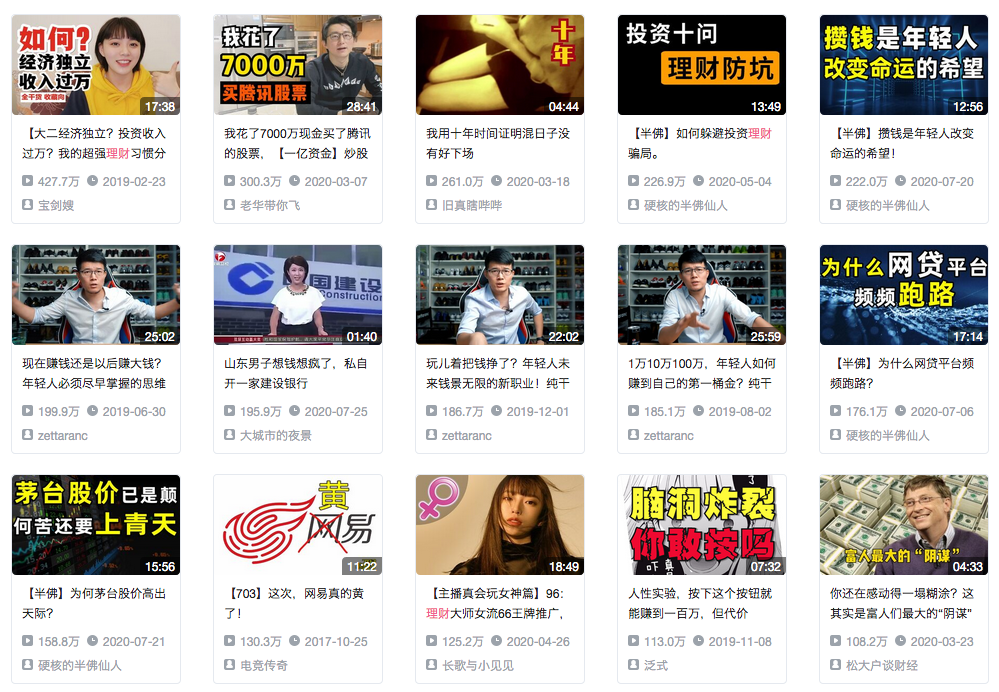This screenshot has width=999, height=692.
Task: Open the 攒钱是年轻人改变命运的希望 video
Action: [904, 65]
